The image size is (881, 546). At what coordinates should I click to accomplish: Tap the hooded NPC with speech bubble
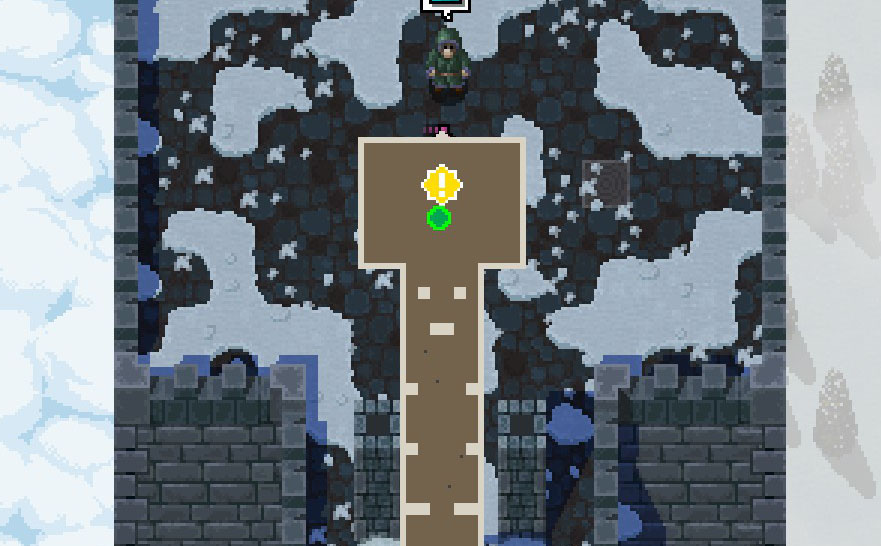[x=447, y=62]
